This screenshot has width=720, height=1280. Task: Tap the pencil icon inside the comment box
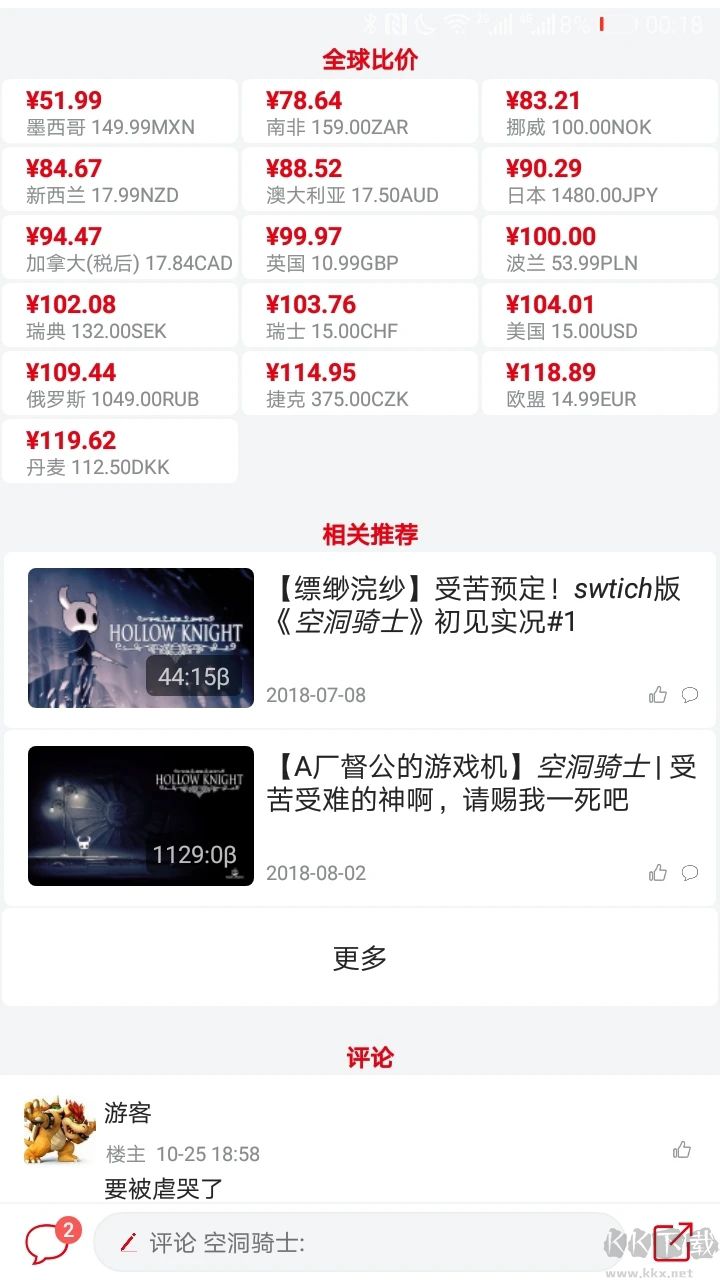point(125,1240)
